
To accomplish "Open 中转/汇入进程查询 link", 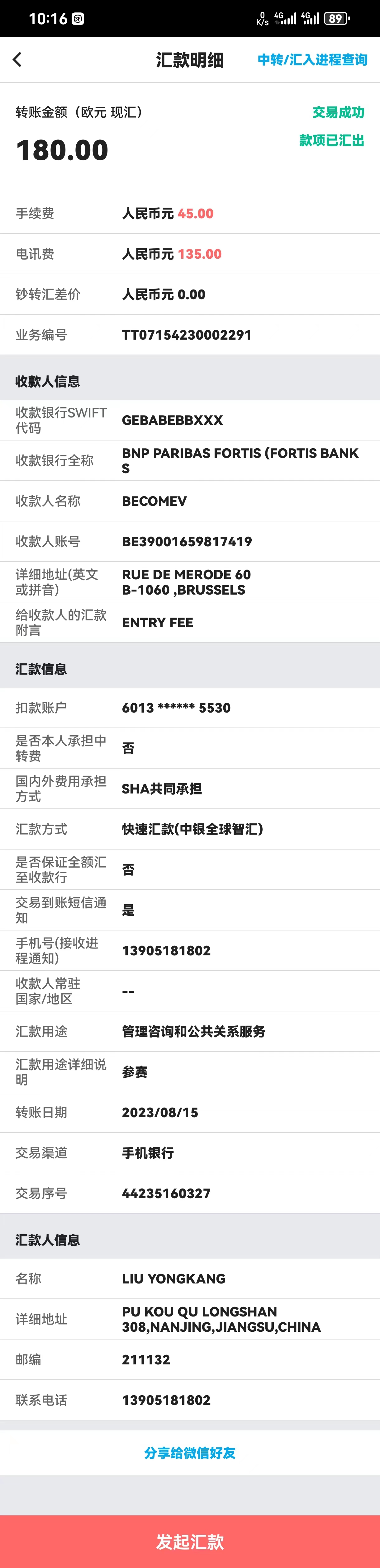I will point(312,60).
